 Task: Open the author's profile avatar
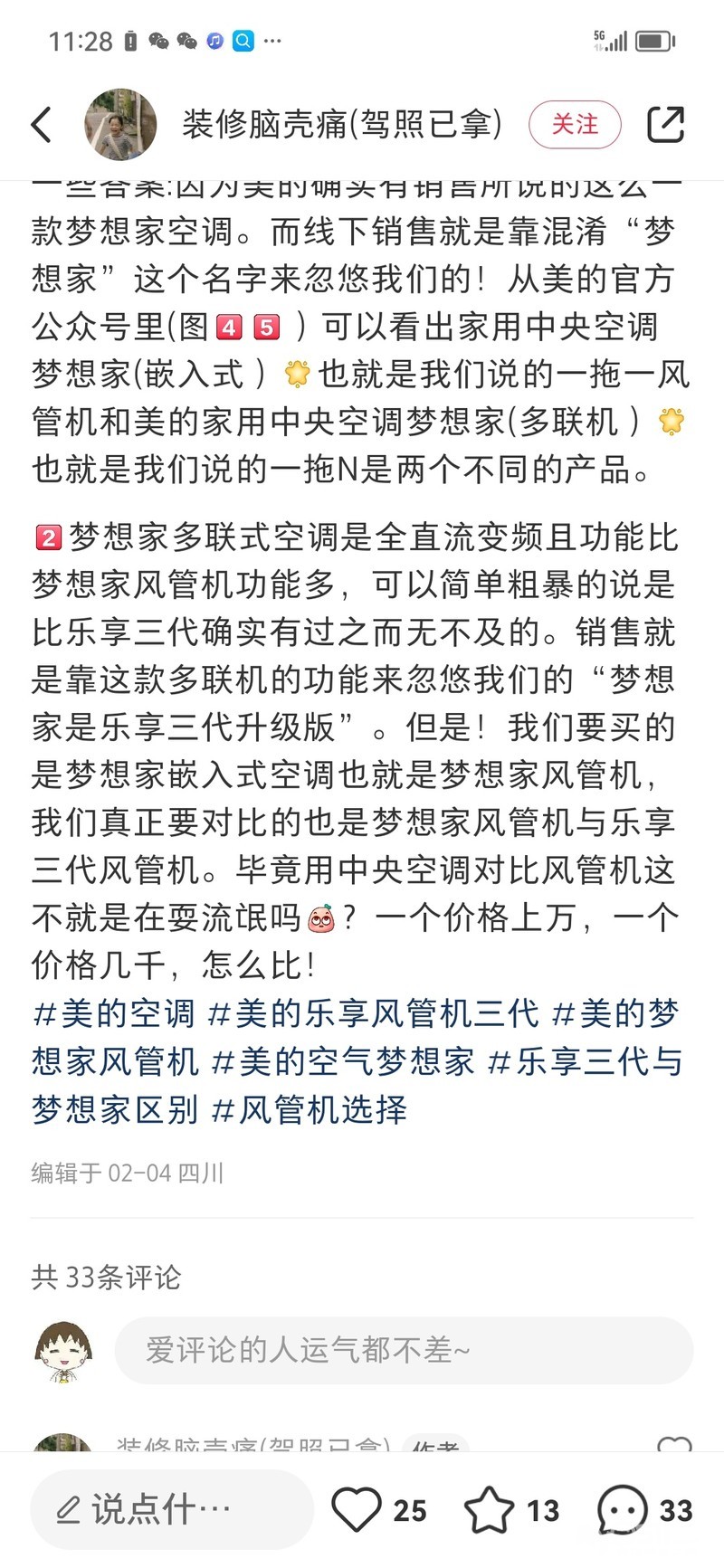click(x=120, y=124)
